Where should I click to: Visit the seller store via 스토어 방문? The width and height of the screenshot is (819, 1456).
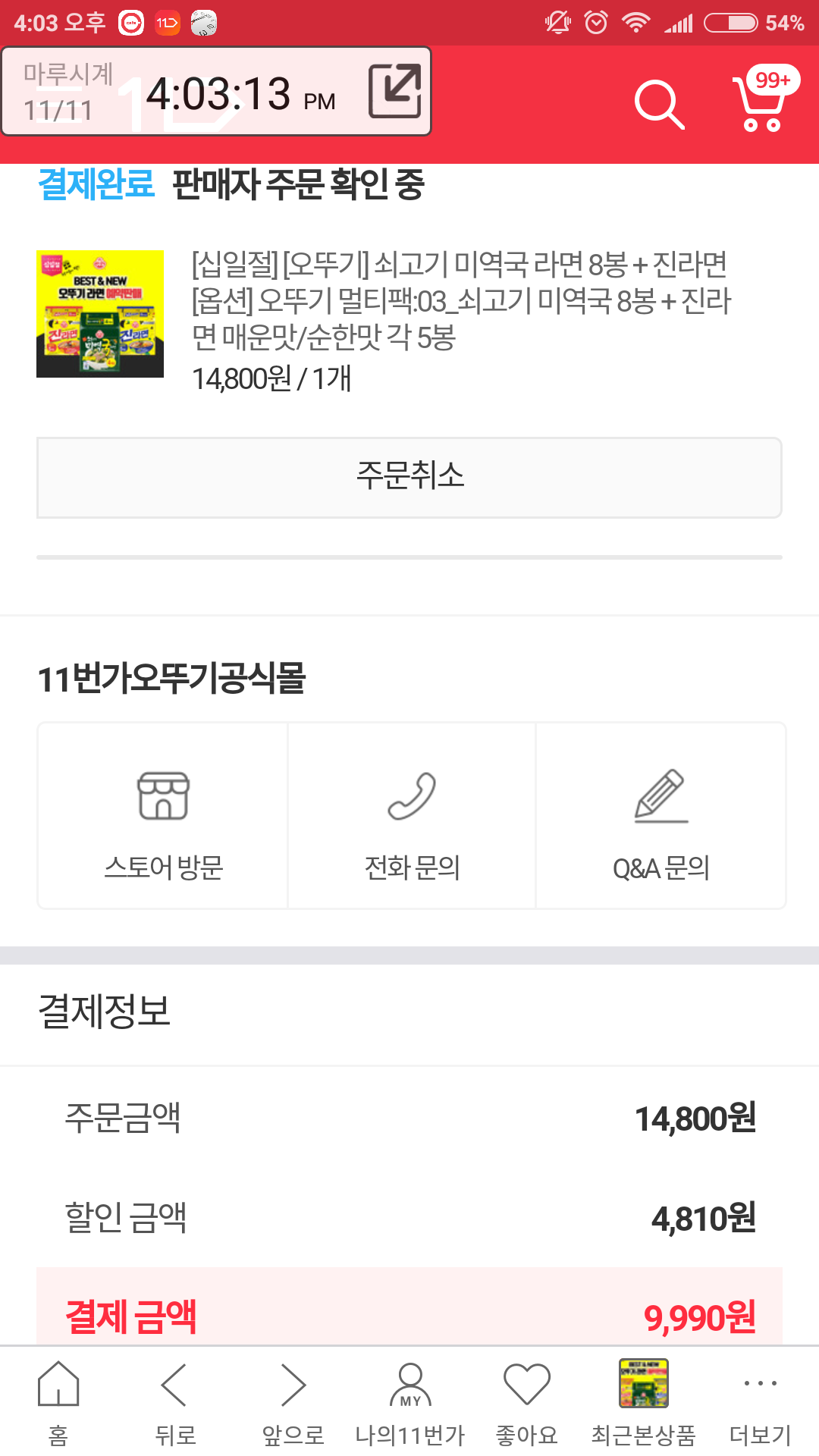point(163,816)
